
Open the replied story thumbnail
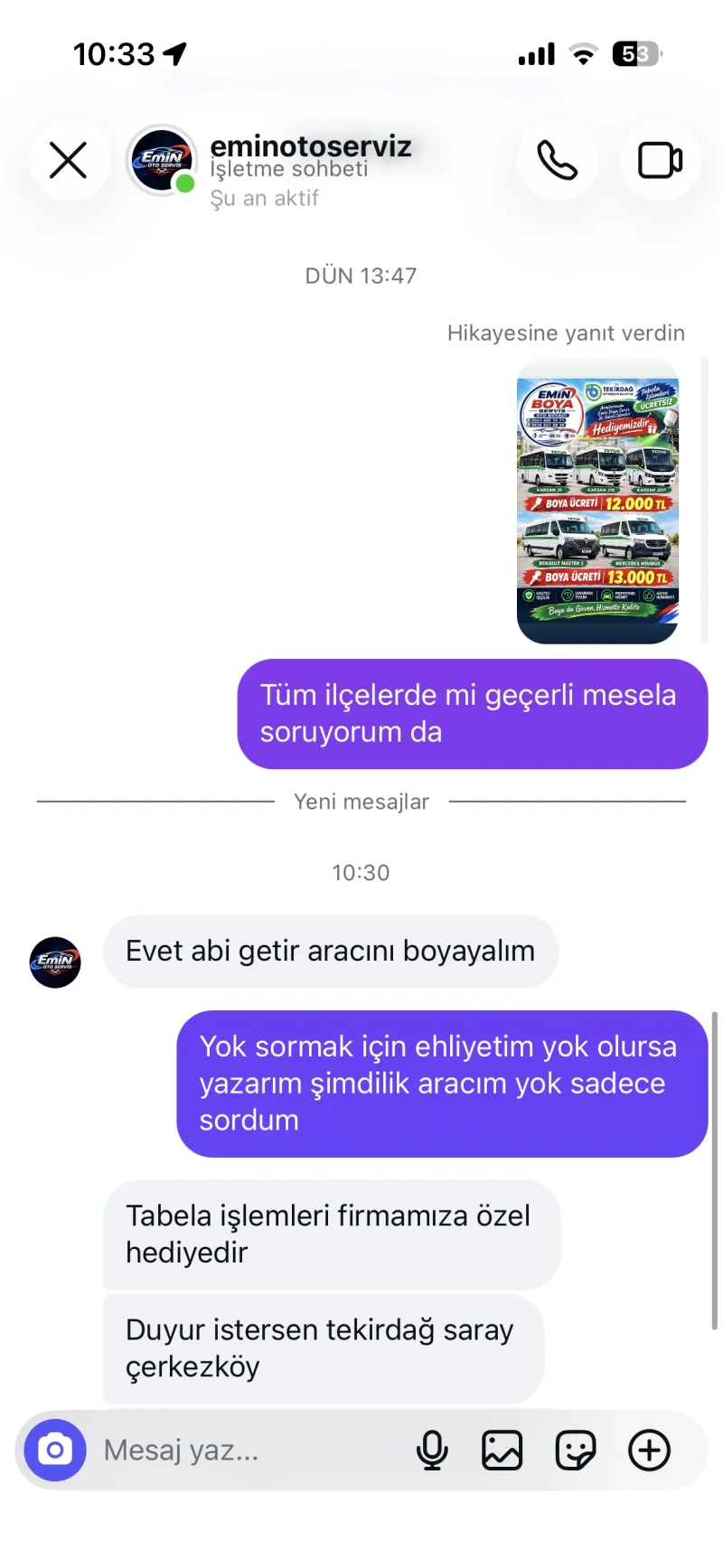pyautogui.click(x=597, y=502)
